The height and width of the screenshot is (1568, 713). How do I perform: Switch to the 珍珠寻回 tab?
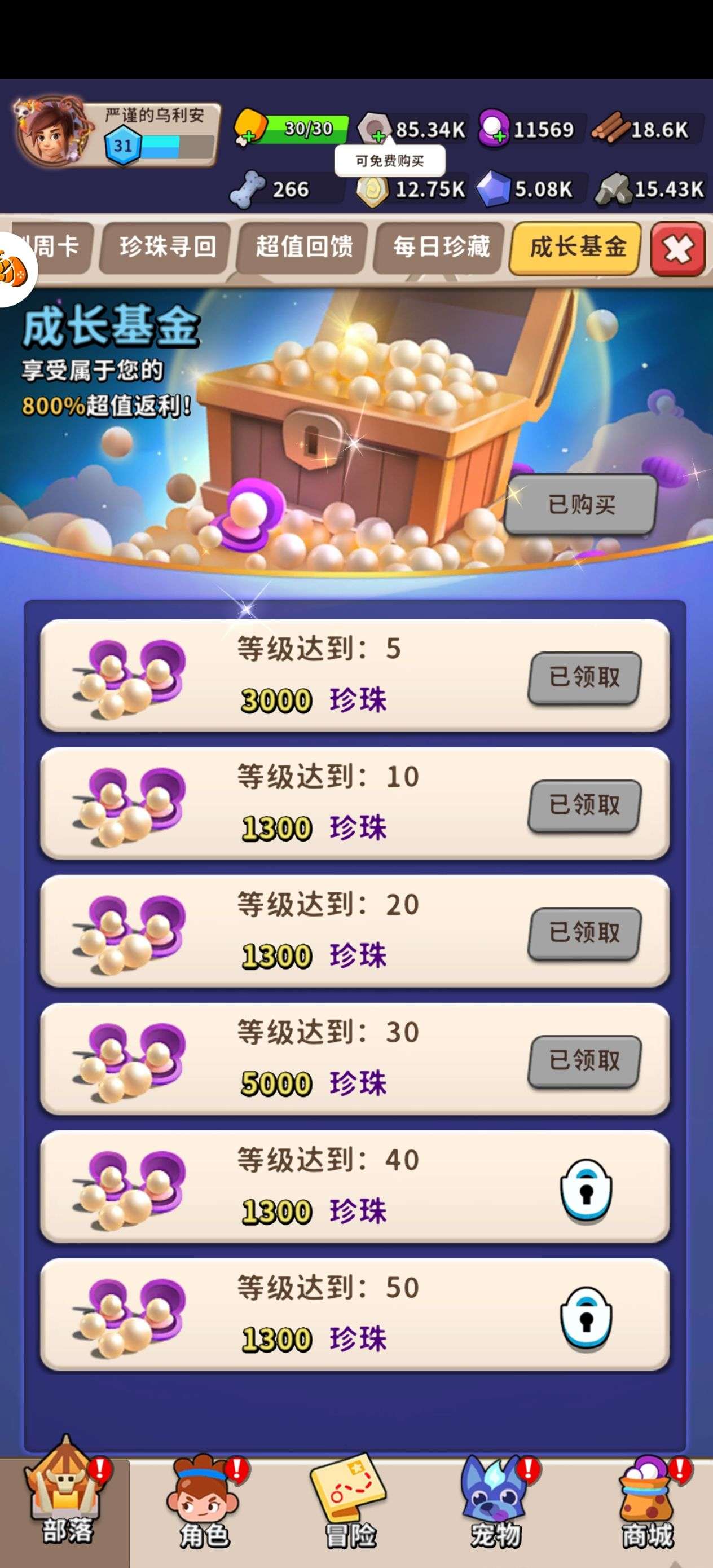click(x=167, y=248)
